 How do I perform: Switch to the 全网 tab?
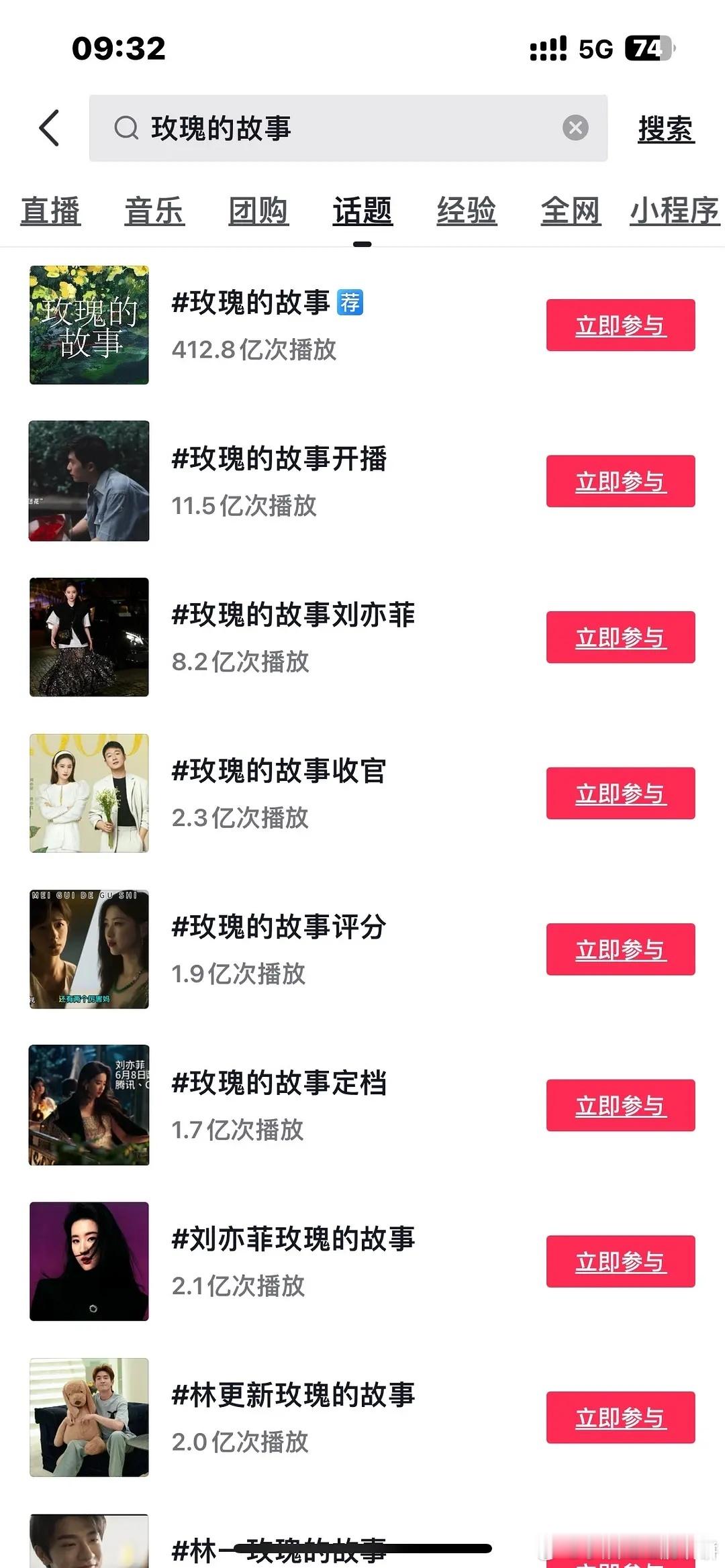click(x=571, y=211)
